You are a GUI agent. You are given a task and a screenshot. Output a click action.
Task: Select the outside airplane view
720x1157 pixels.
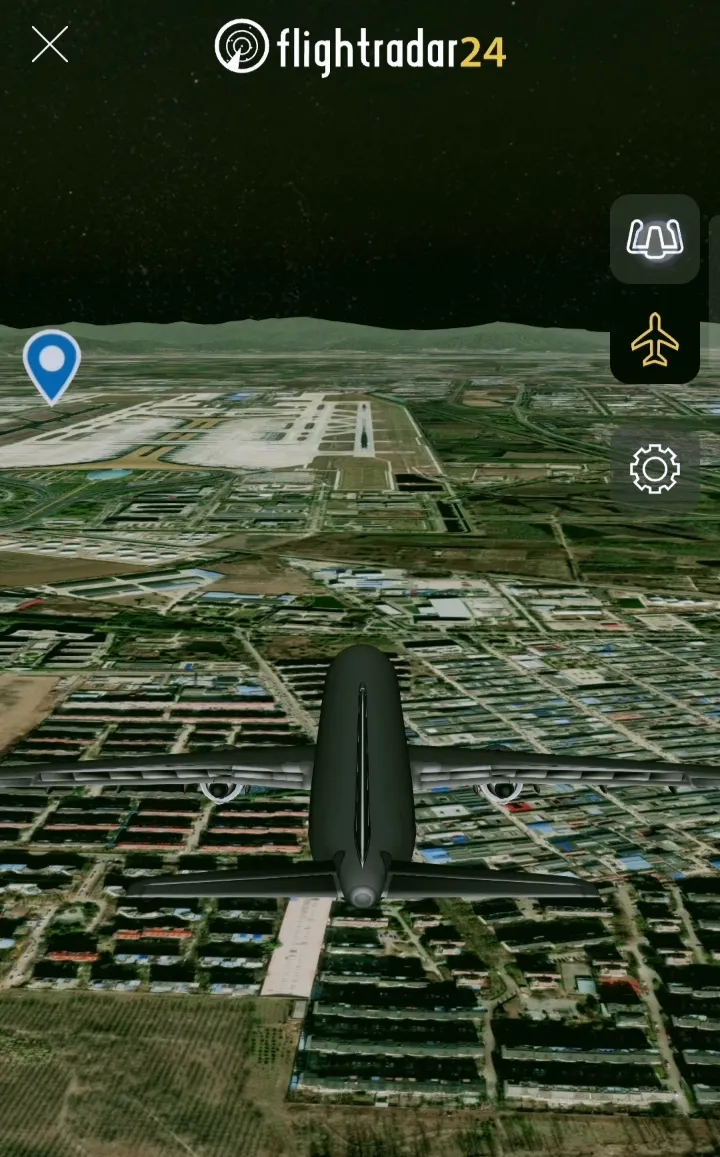655,339
